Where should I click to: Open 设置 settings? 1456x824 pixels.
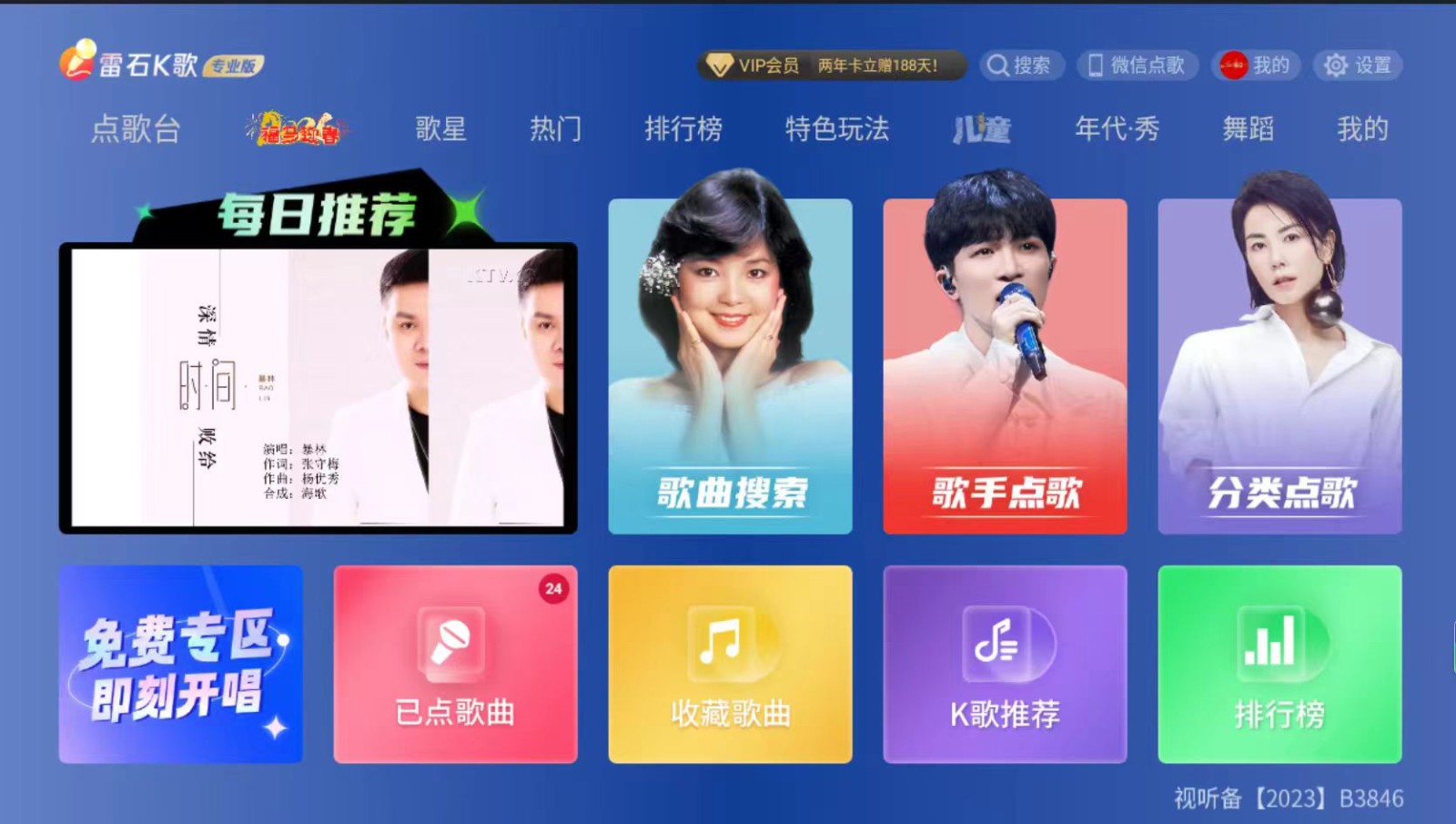coord(1357,66)
